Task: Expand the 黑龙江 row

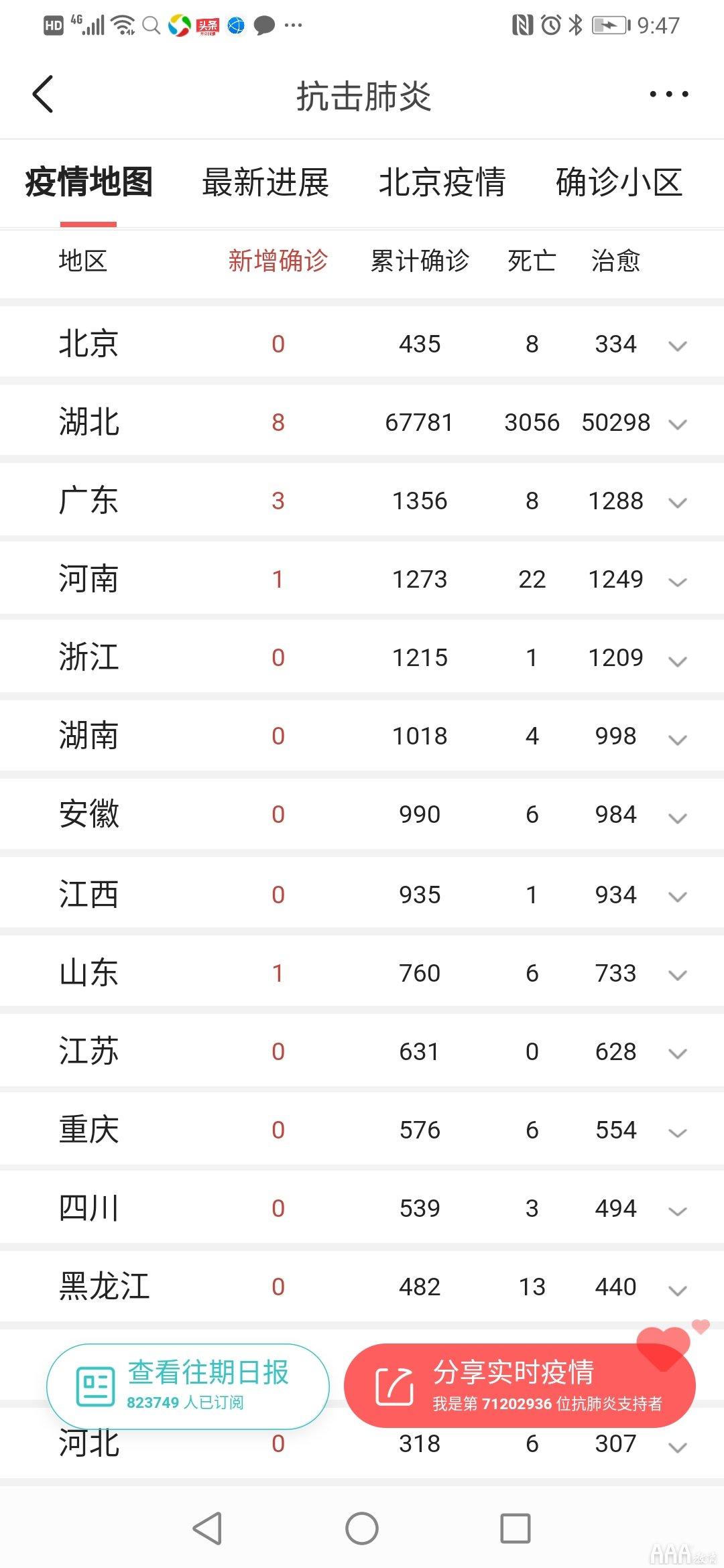Action: pos(677,1289)
